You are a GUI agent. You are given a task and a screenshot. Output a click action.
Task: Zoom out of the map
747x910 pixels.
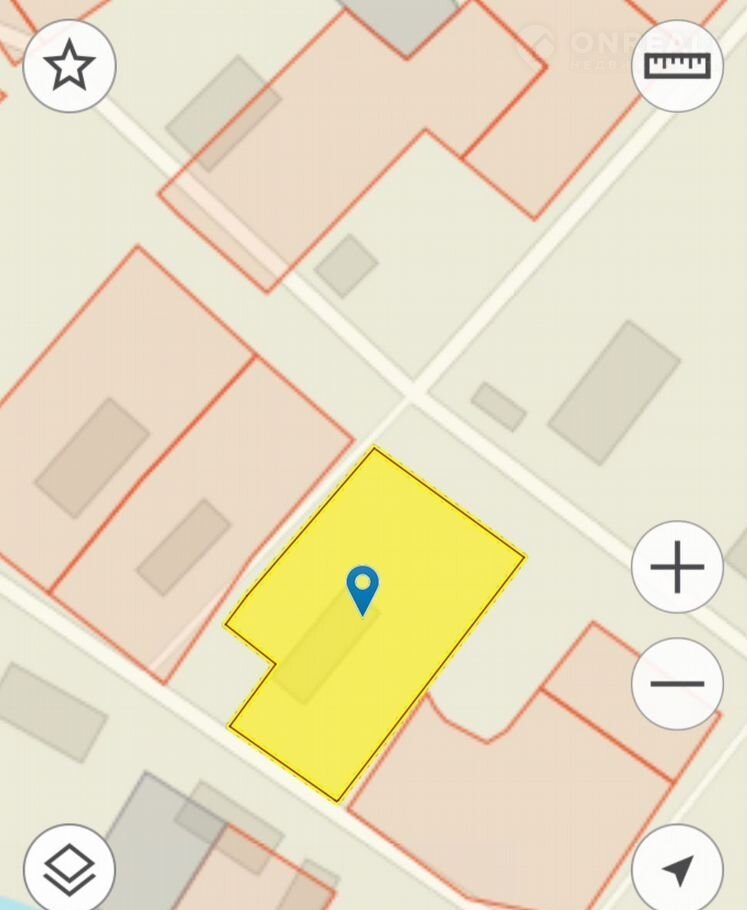click(x=677, y=684)
